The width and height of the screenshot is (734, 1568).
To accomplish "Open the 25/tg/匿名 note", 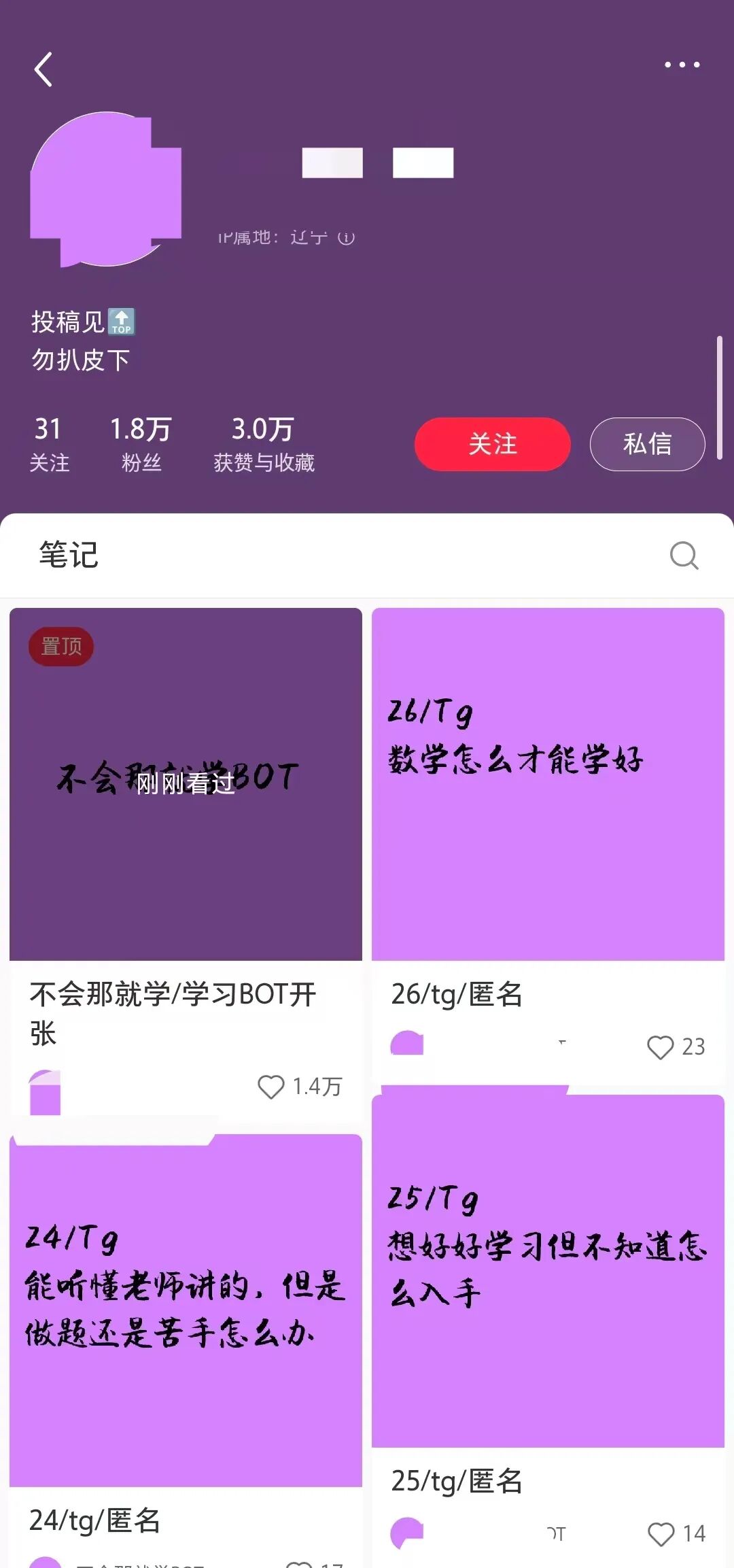I will coord(548,1270).
